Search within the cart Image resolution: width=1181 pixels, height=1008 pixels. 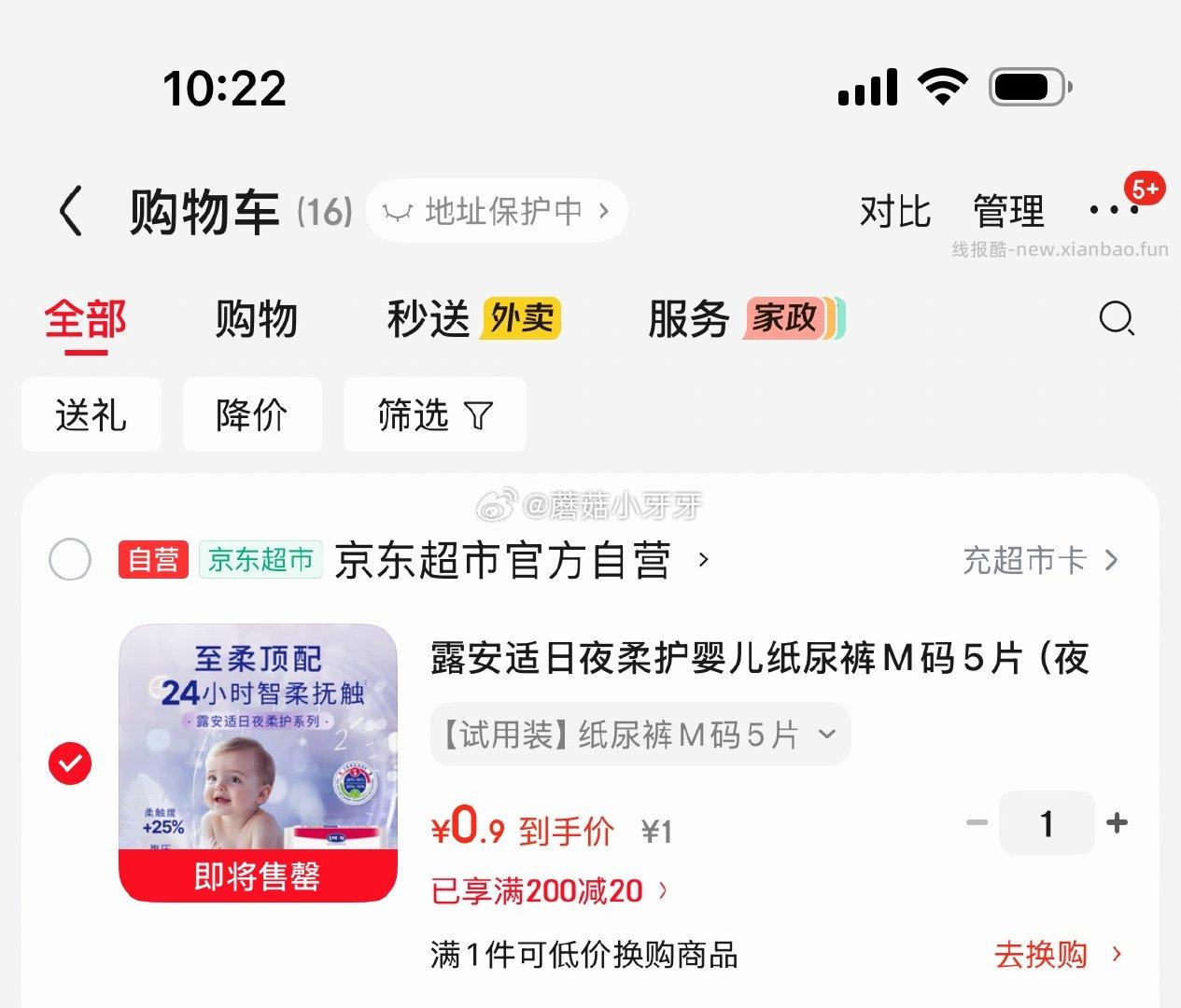(x=1116, y=319)
